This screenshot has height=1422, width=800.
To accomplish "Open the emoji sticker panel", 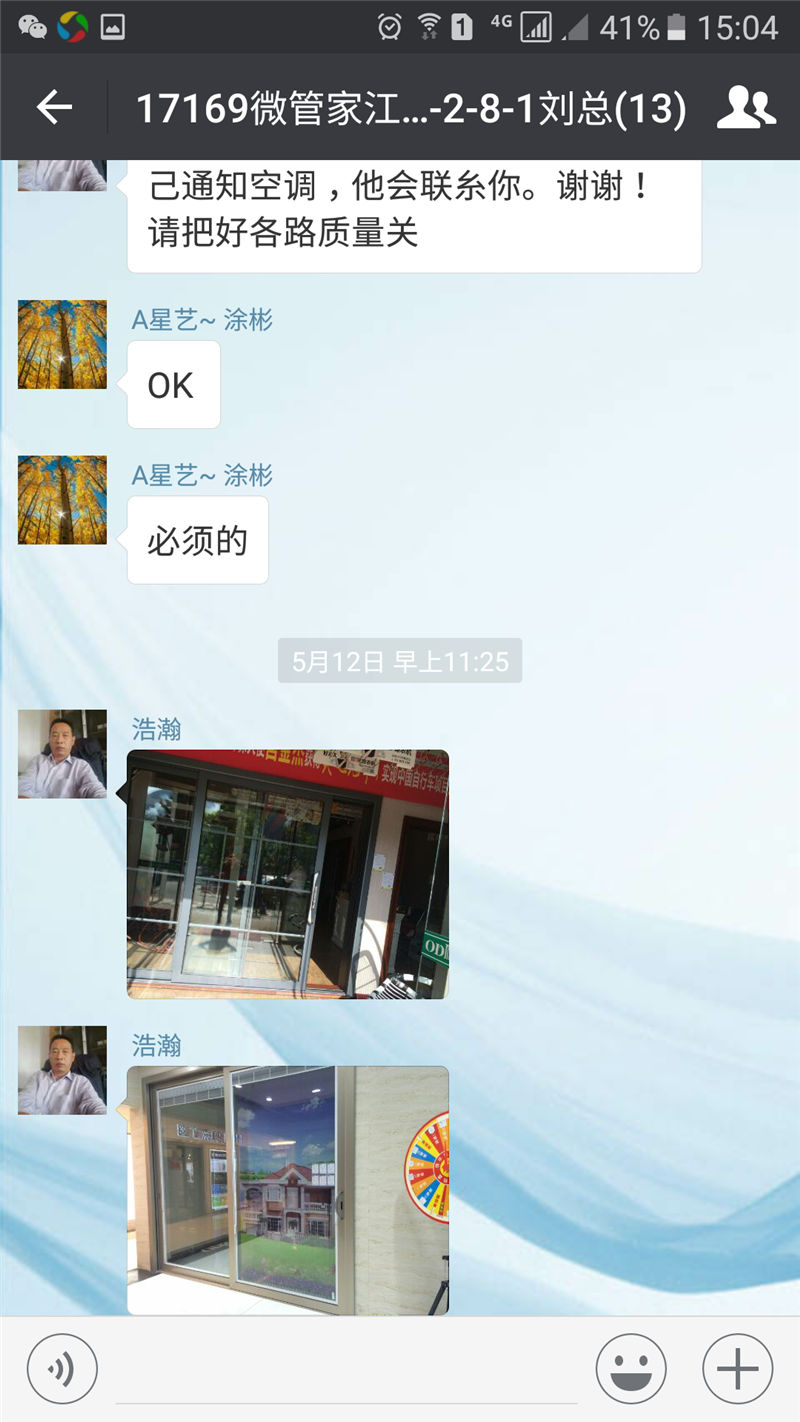I will pyautogui.click(x=631, y=1369).
